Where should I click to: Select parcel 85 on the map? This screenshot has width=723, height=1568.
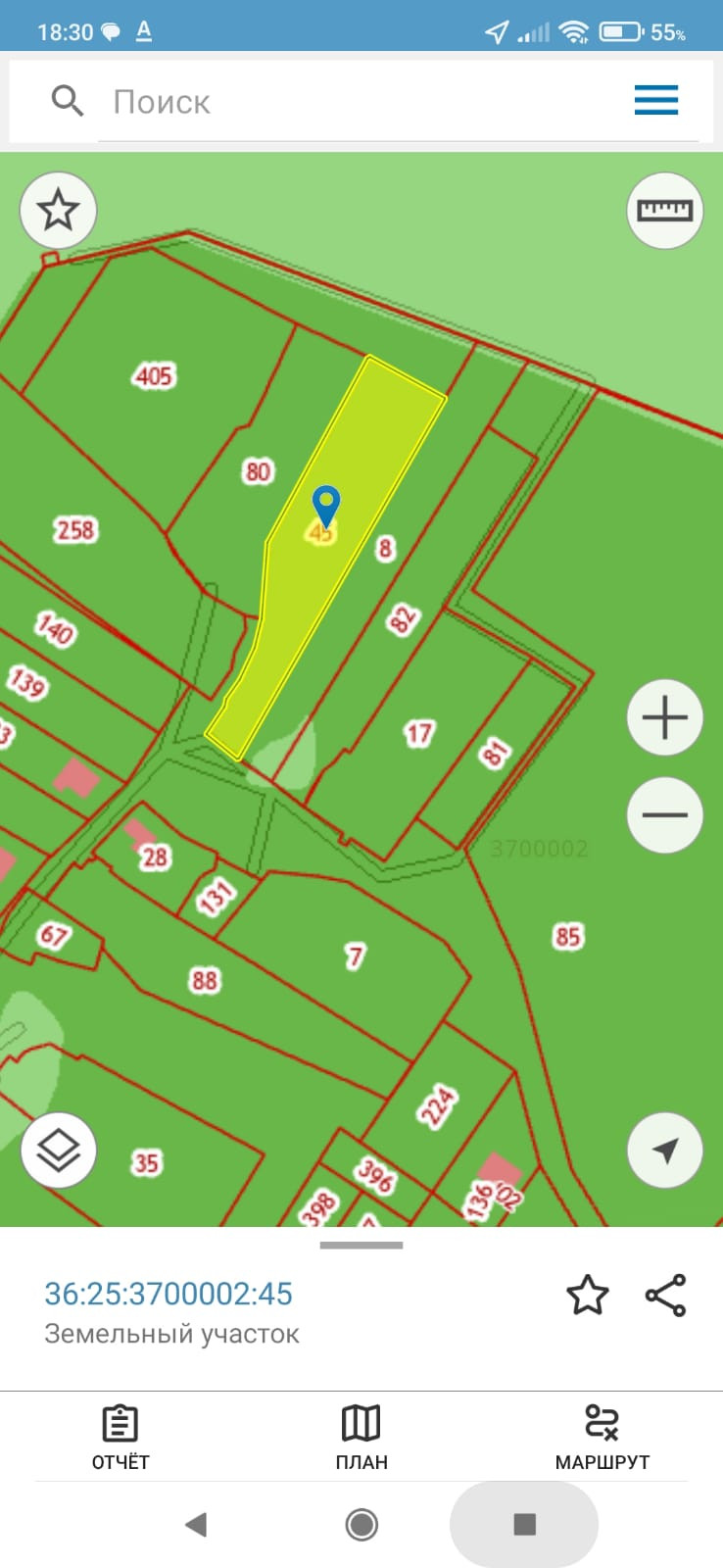click(568, 936)
